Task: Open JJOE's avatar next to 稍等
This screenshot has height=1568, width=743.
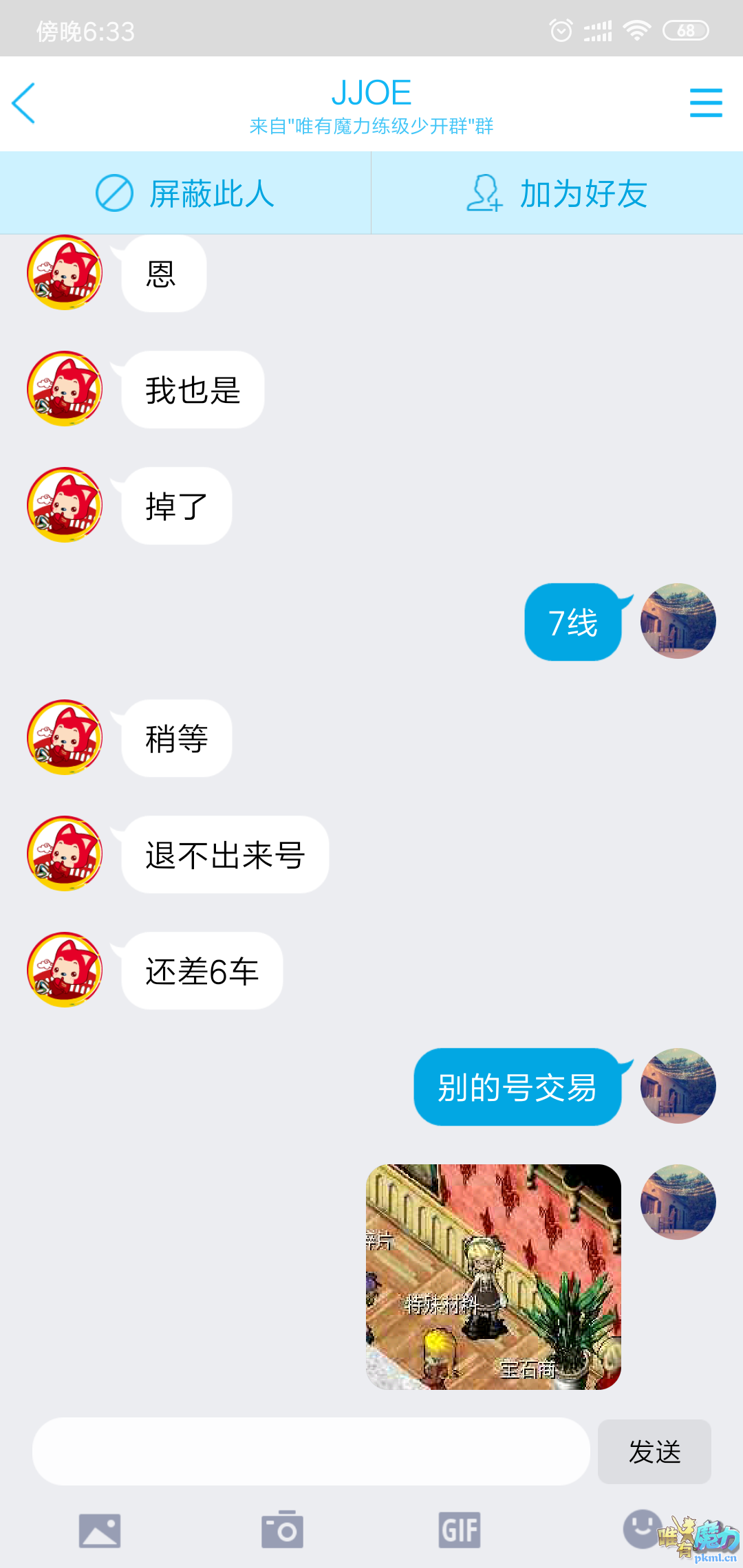Action: tap(65, 737)
